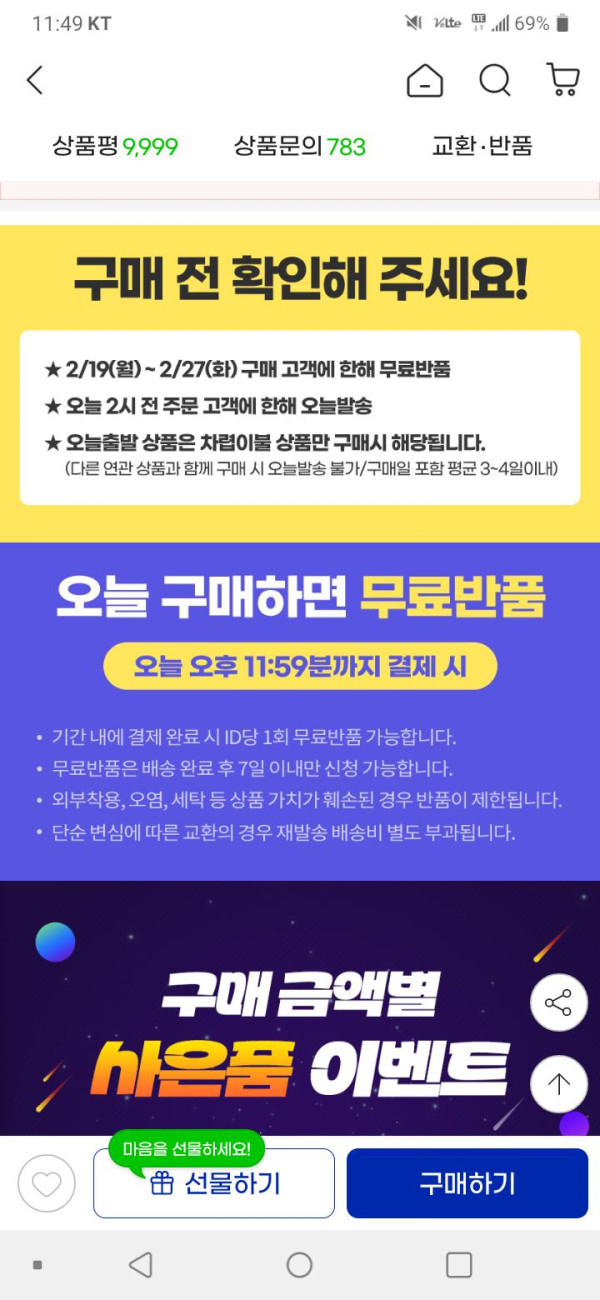Switch to the 상품문의 inquiries tab
This screenshot has height=1300, width=600.
(300, 147)
